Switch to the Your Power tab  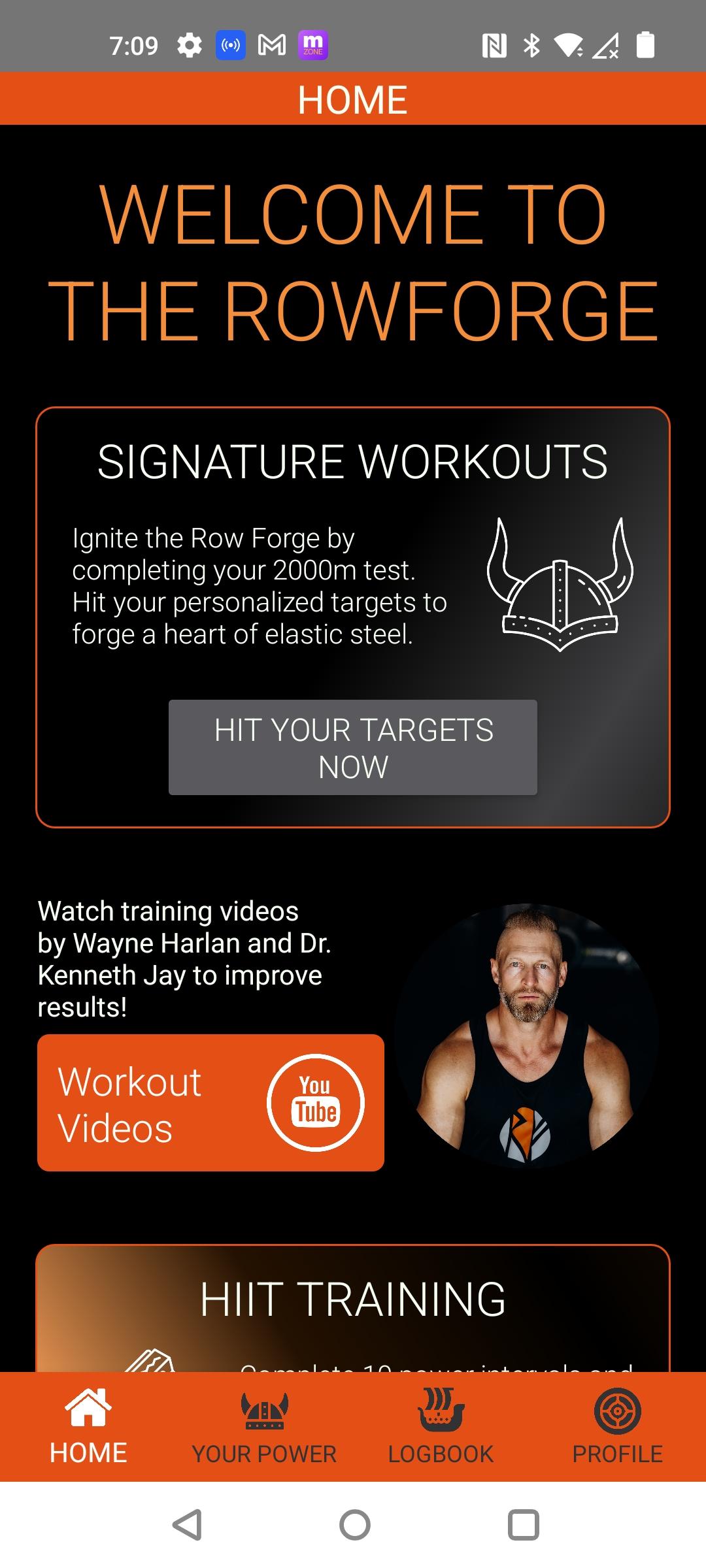pos(264,1427)
